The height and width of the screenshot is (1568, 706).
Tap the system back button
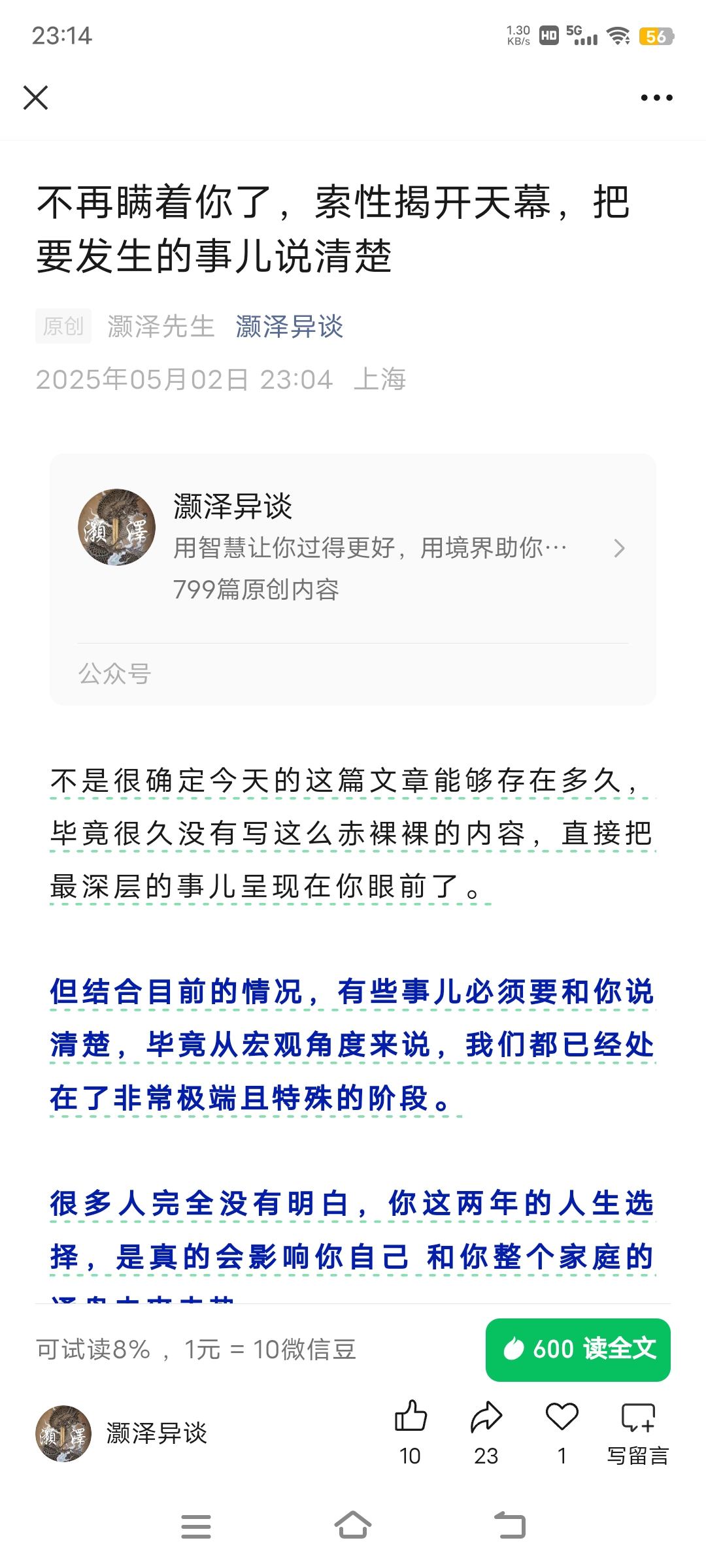[510, 1526]
